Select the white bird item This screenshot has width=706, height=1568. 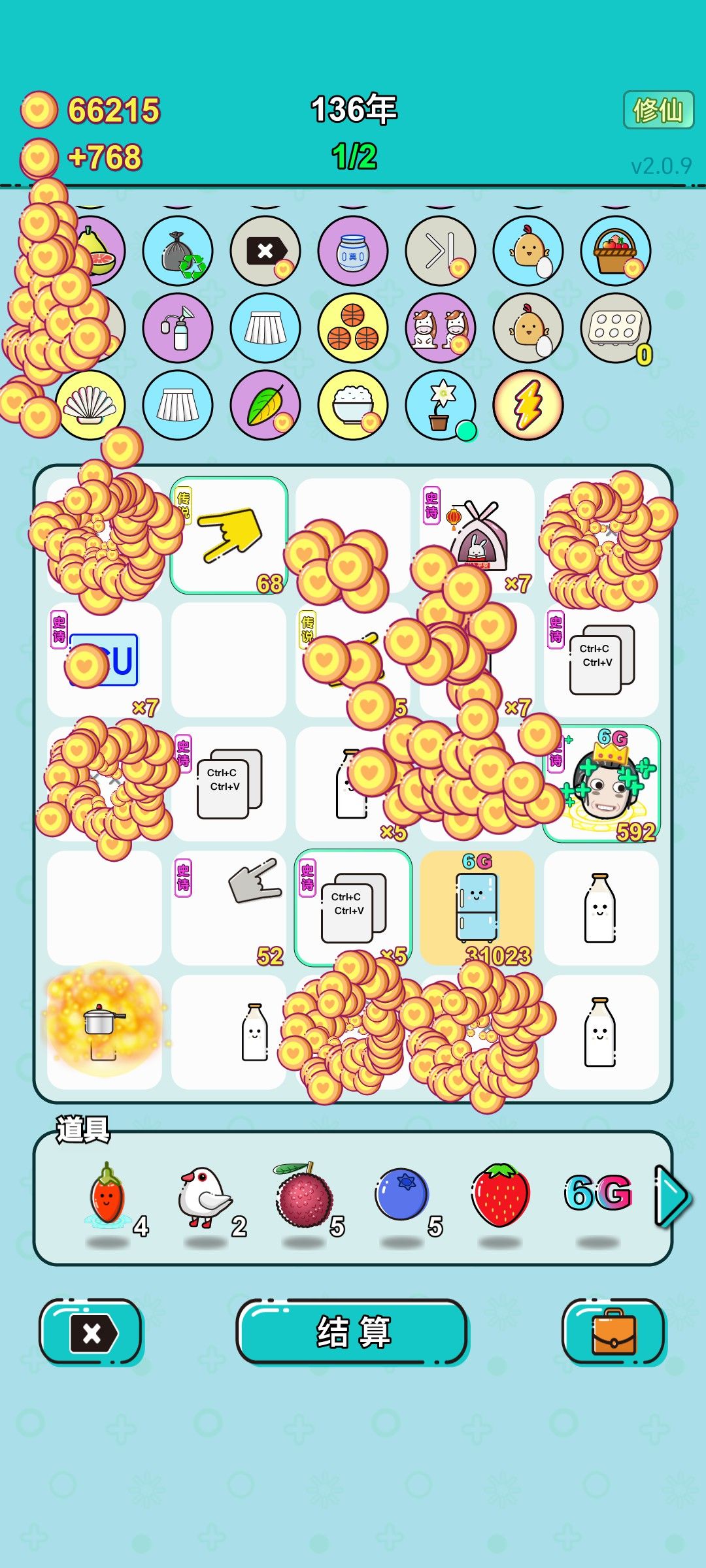(x=205, y=1197)
